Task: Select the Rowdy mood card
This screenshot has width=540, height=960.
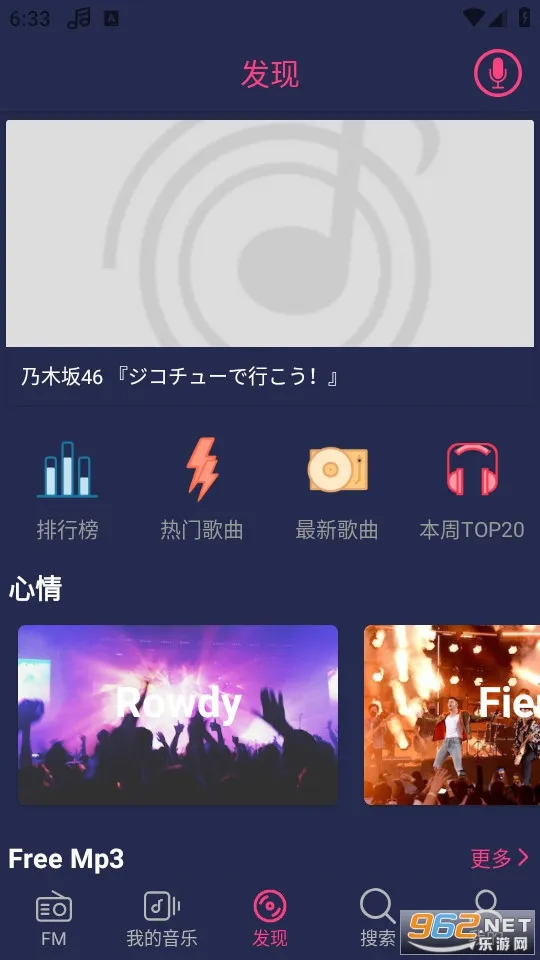Action: 178,714
